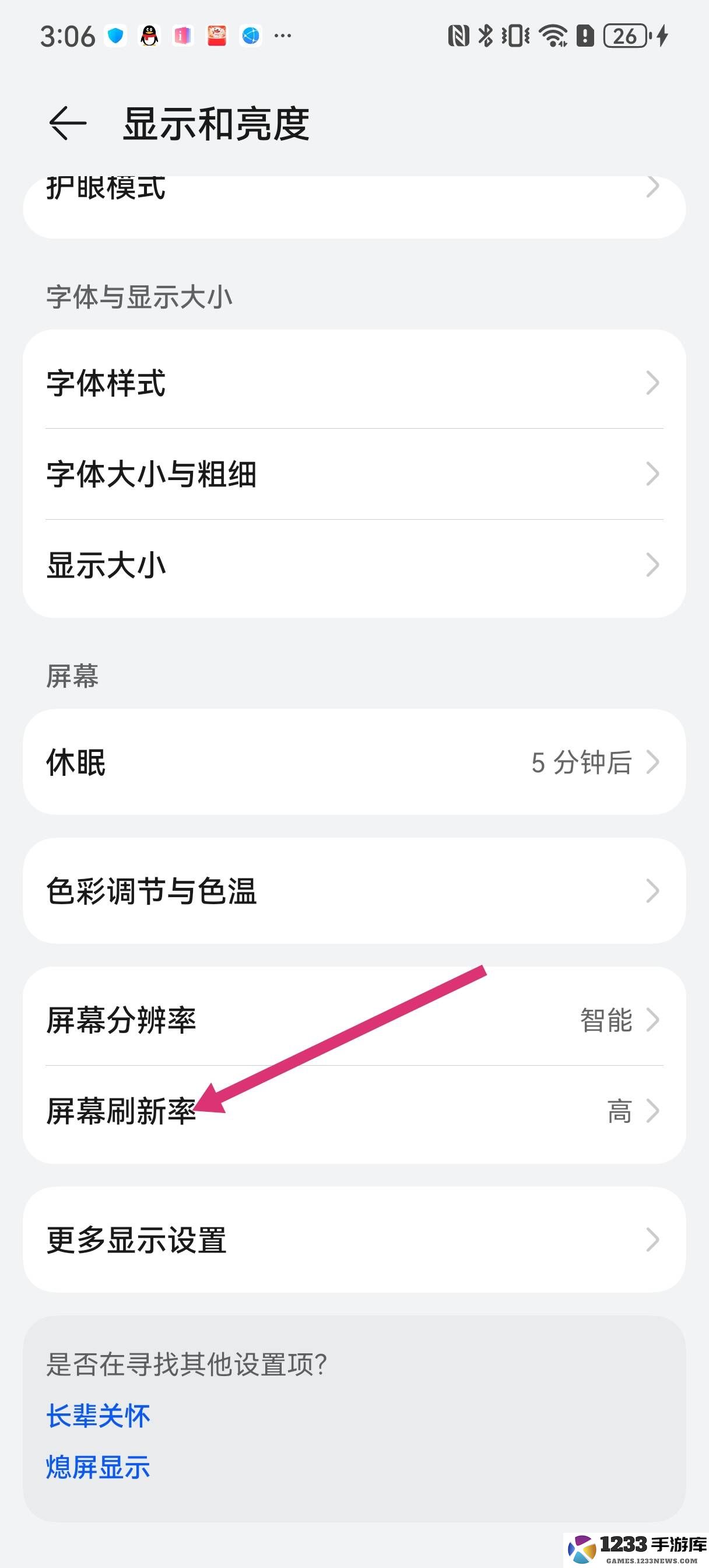
Task: Open 色彩调节与色温 settings
Action: coord(354,892)
